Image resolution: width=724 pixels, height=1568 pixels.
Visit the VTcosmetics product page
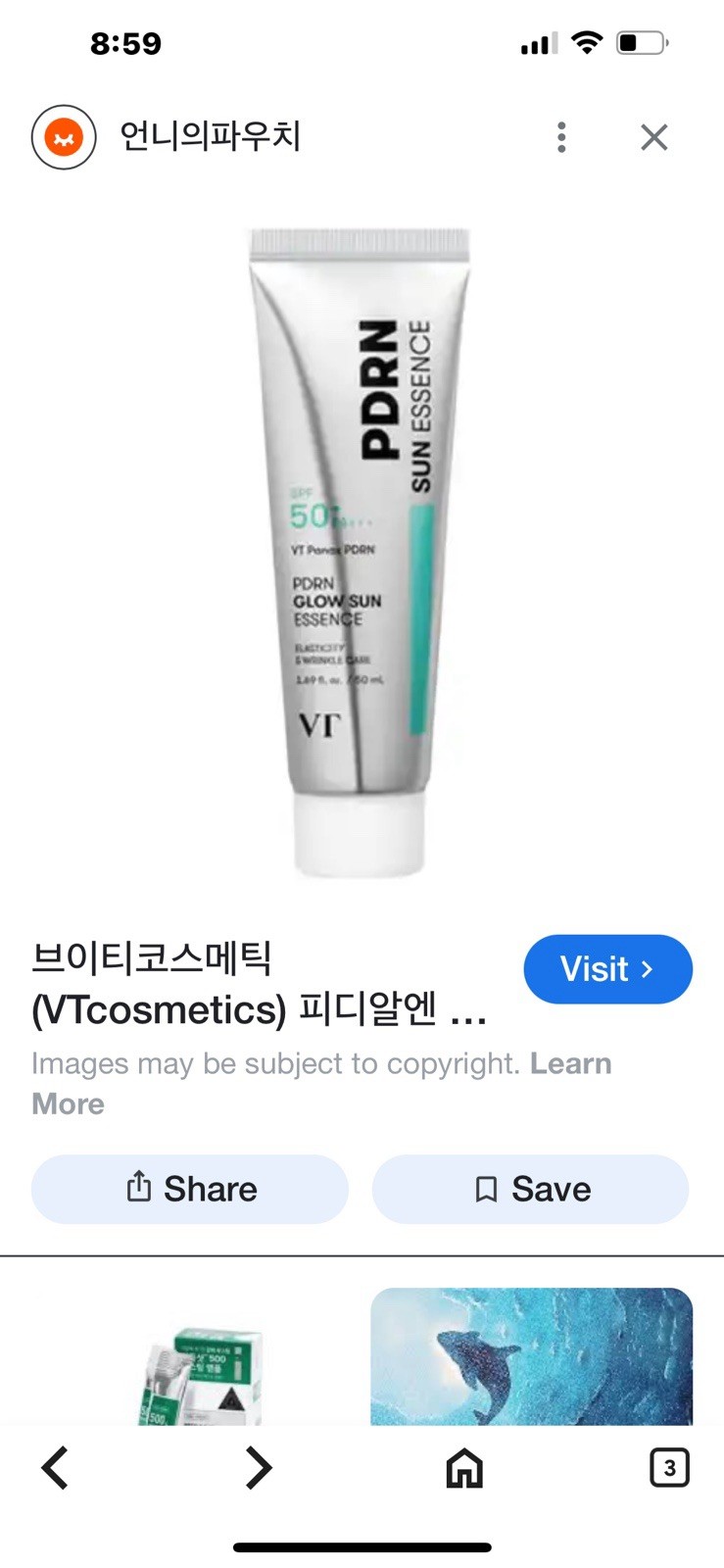[x=607, y=969]
